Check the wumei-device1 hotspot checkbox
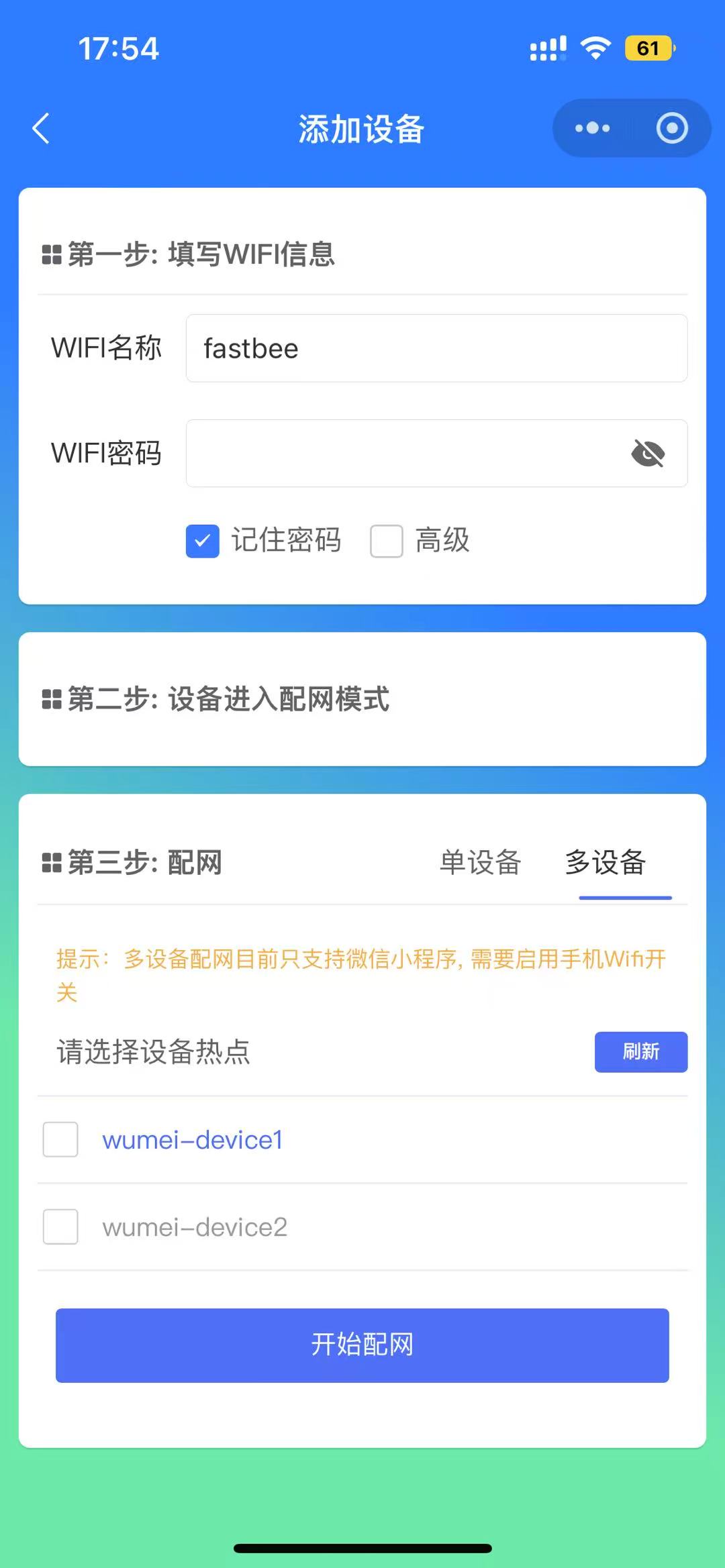The height and width of the screenshot is (1568, 725). (60, 1139)
